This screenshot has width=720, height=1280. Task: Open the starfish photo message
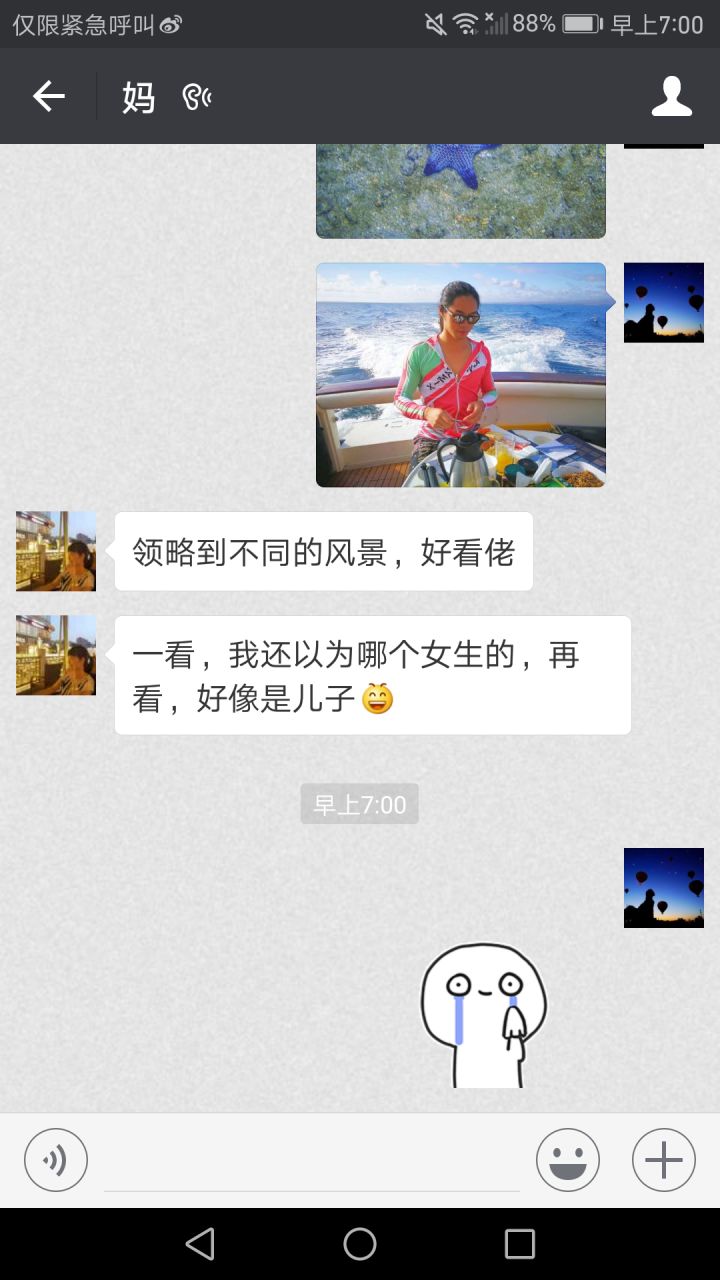(x=461, y=190)
